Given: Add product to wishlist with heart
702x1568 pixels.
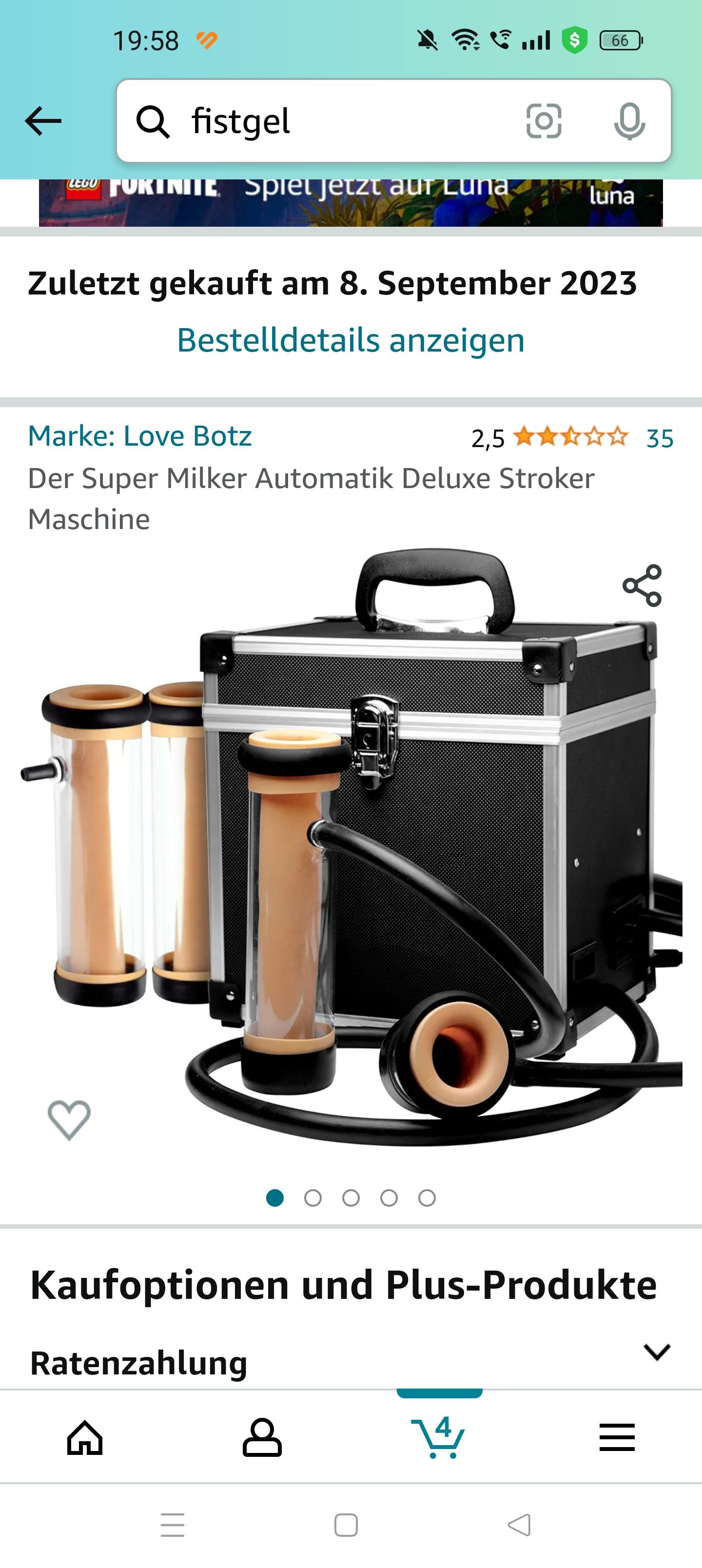Looking at the screenshot, I should 69,1120.
